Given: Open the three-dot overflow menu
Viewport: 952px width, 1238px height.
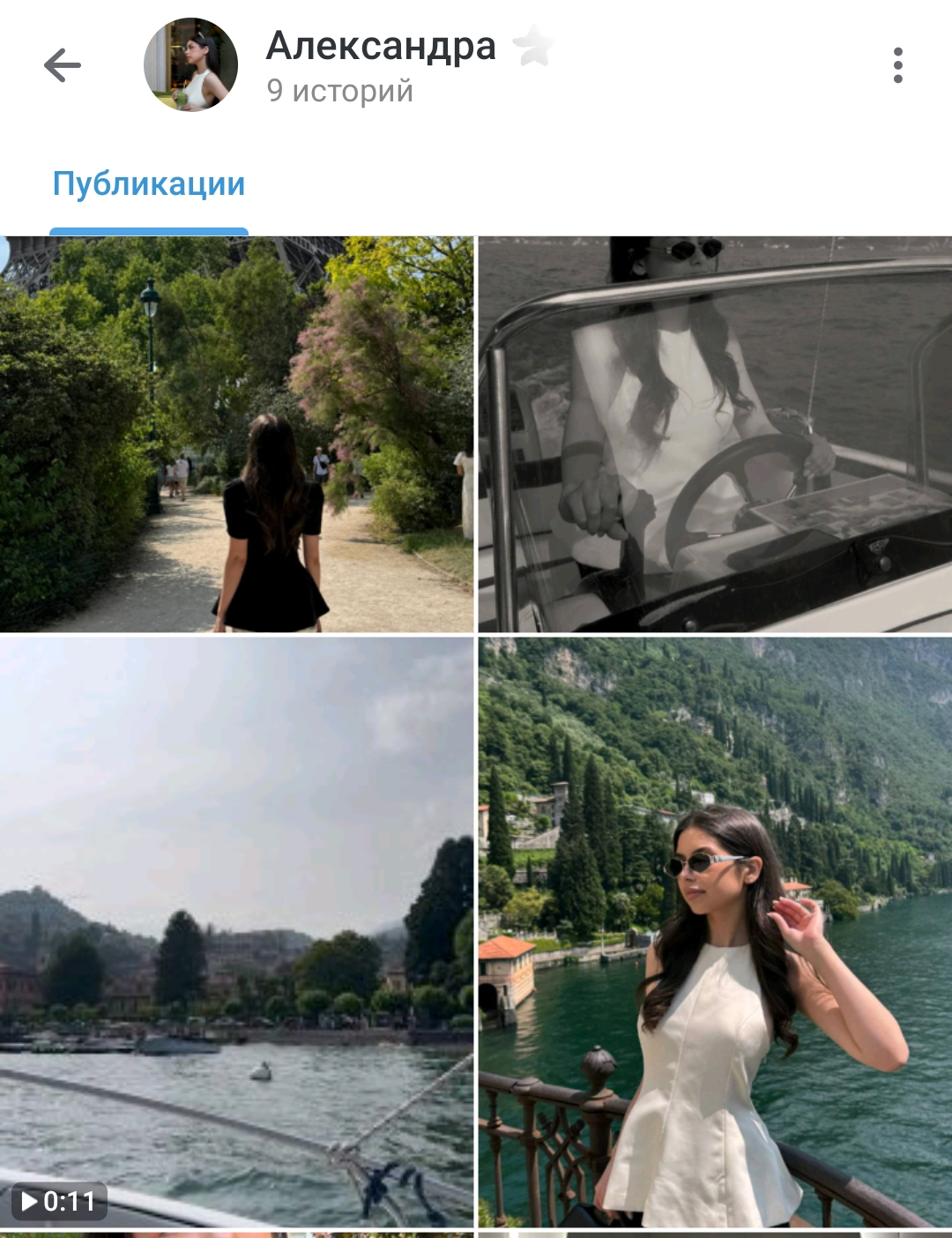Looking at the screenshot, I should pos(897,65).
